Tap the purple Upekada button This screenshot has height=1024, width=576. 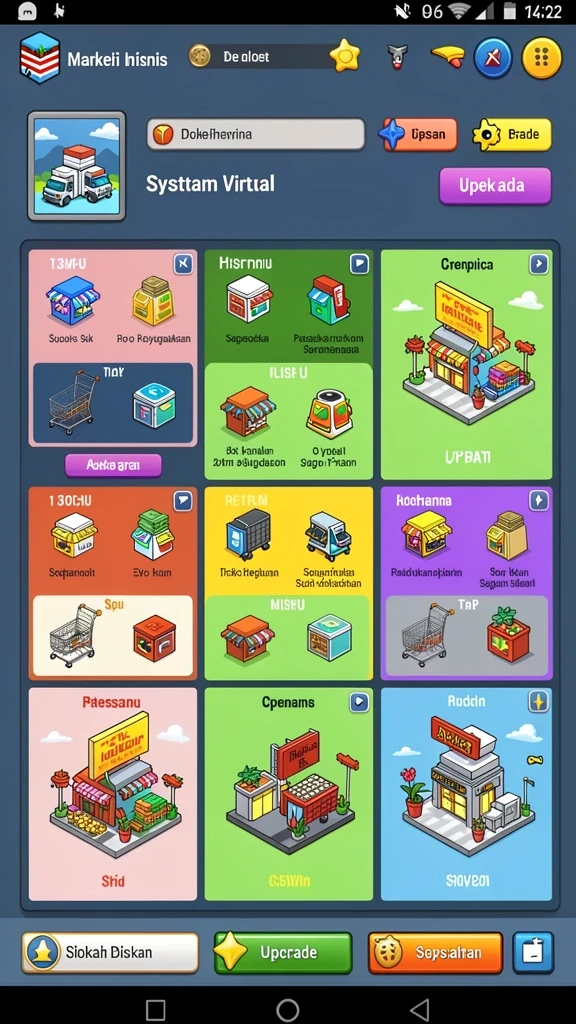click(x=495, y=185)
